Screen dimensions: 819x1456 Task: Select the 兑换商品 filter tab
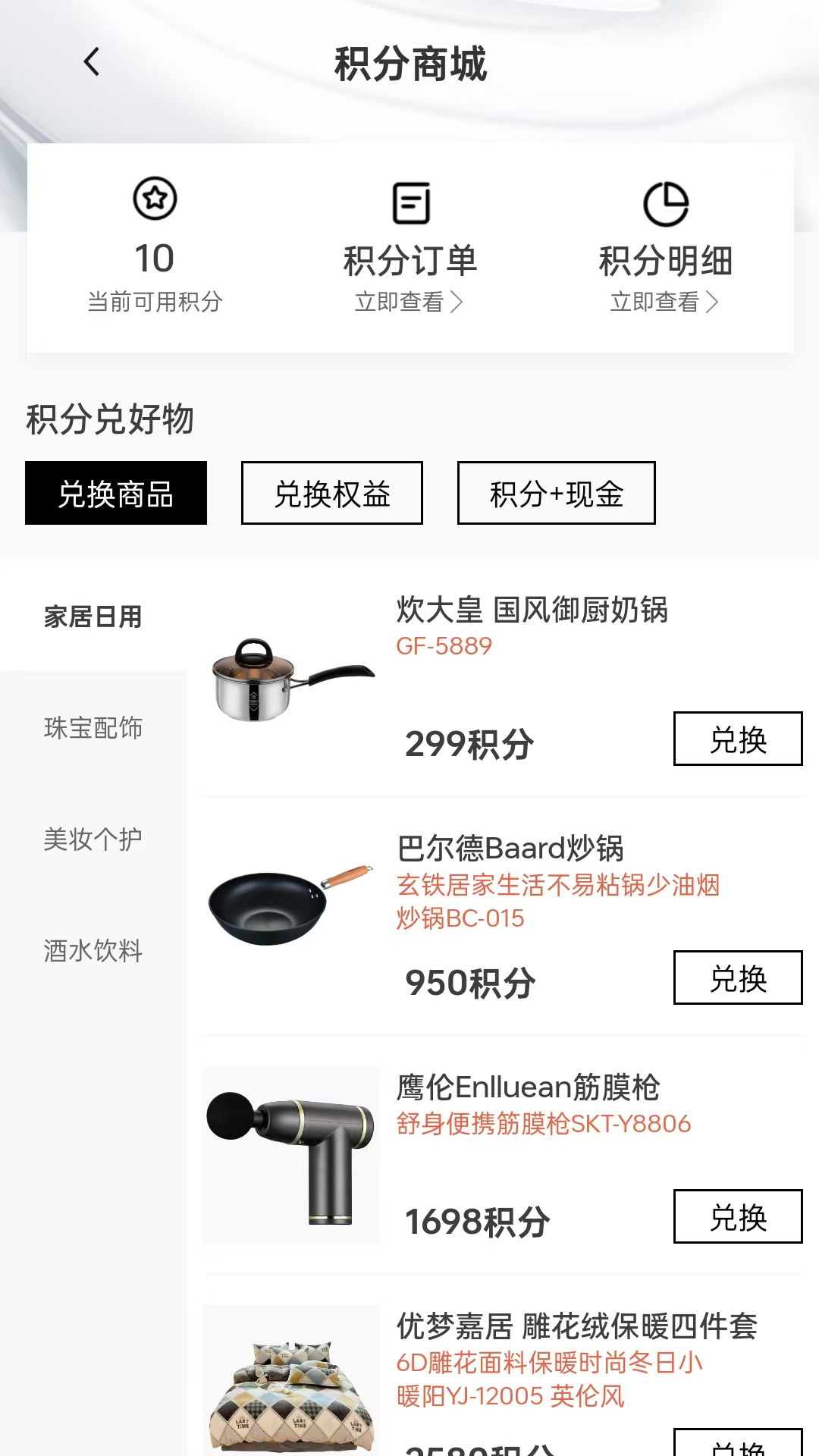(x=115, y=493)
